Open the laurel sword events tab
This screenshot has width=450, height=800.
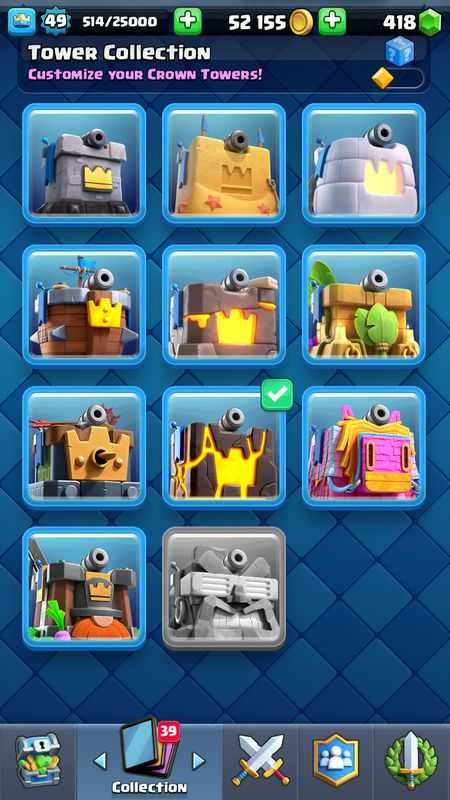coord(411,760)
